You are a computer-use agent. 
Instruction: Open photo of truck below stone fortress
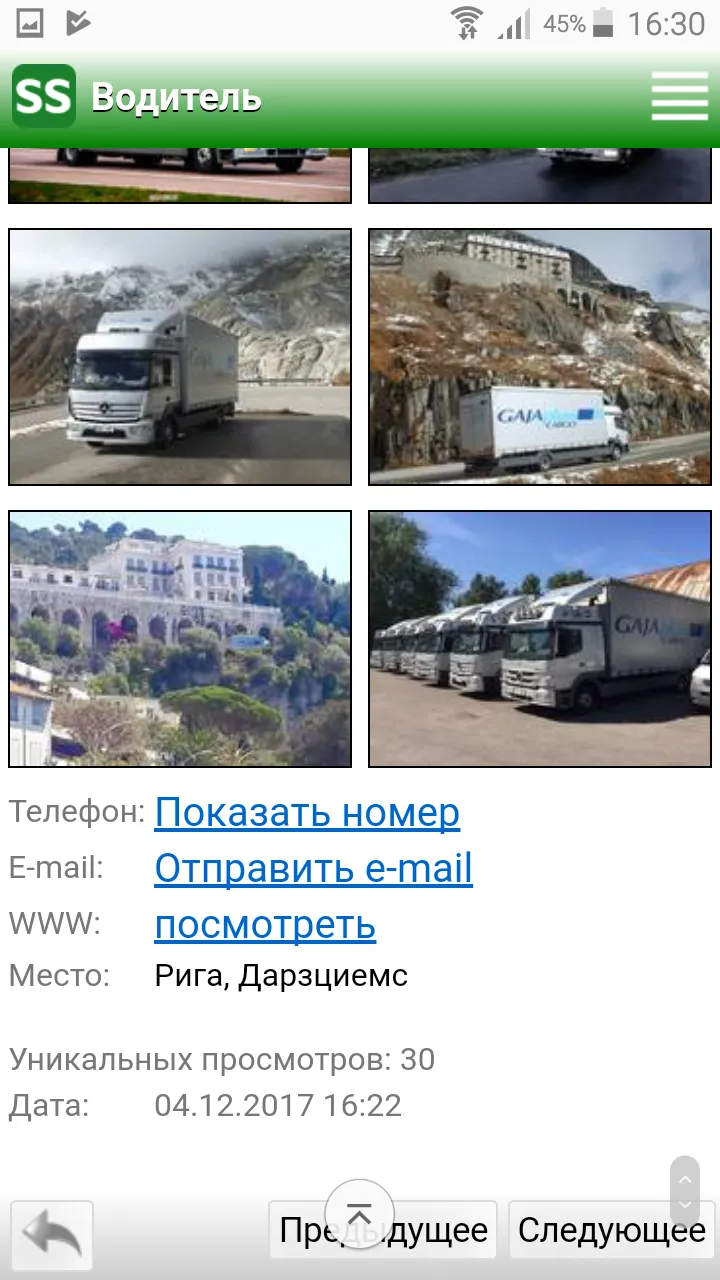click(x=540, y=357)
